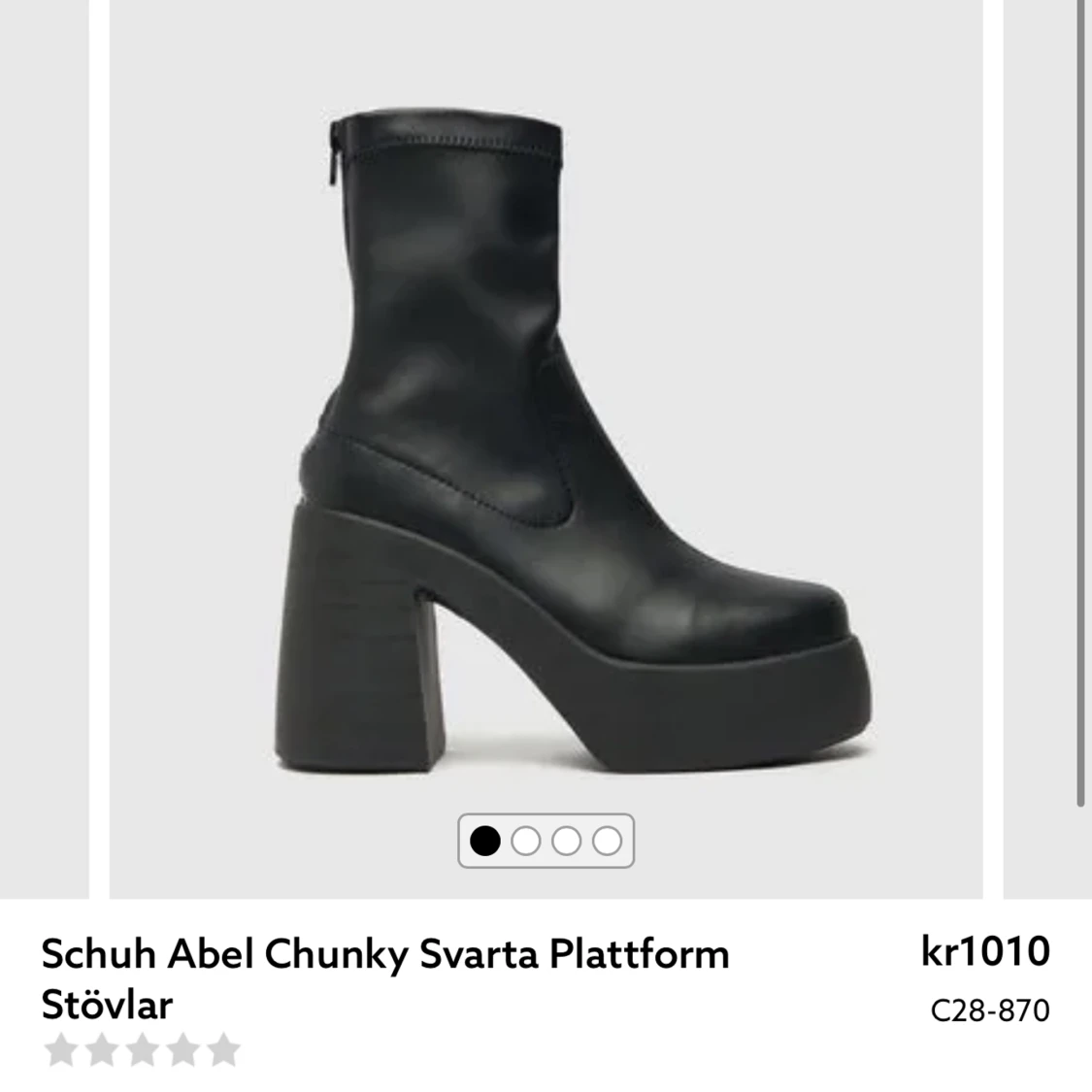Select the third image indicator dot
Screen dimensions: 1092x1092
566,841
